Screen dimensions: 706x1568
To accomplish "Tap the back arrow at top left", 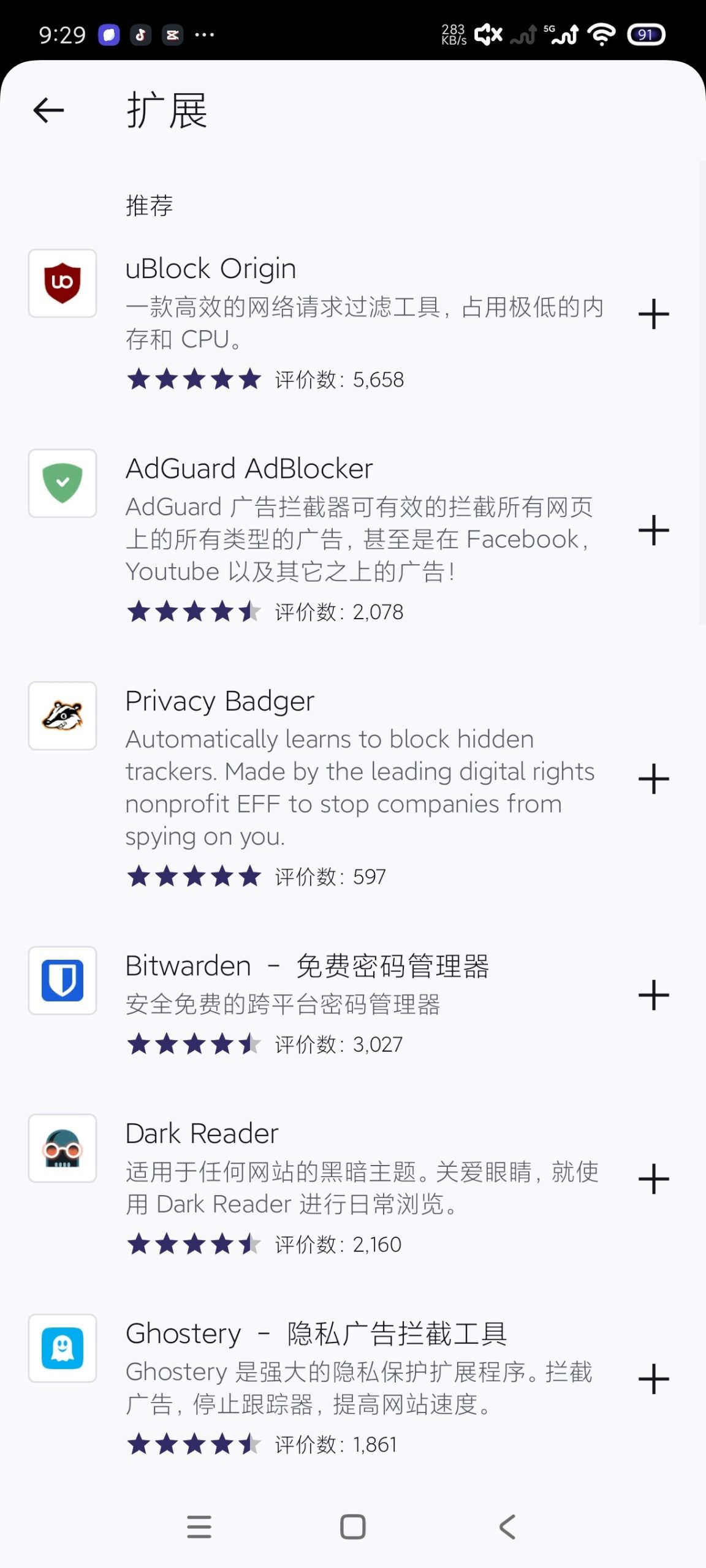I will point(48,110).
